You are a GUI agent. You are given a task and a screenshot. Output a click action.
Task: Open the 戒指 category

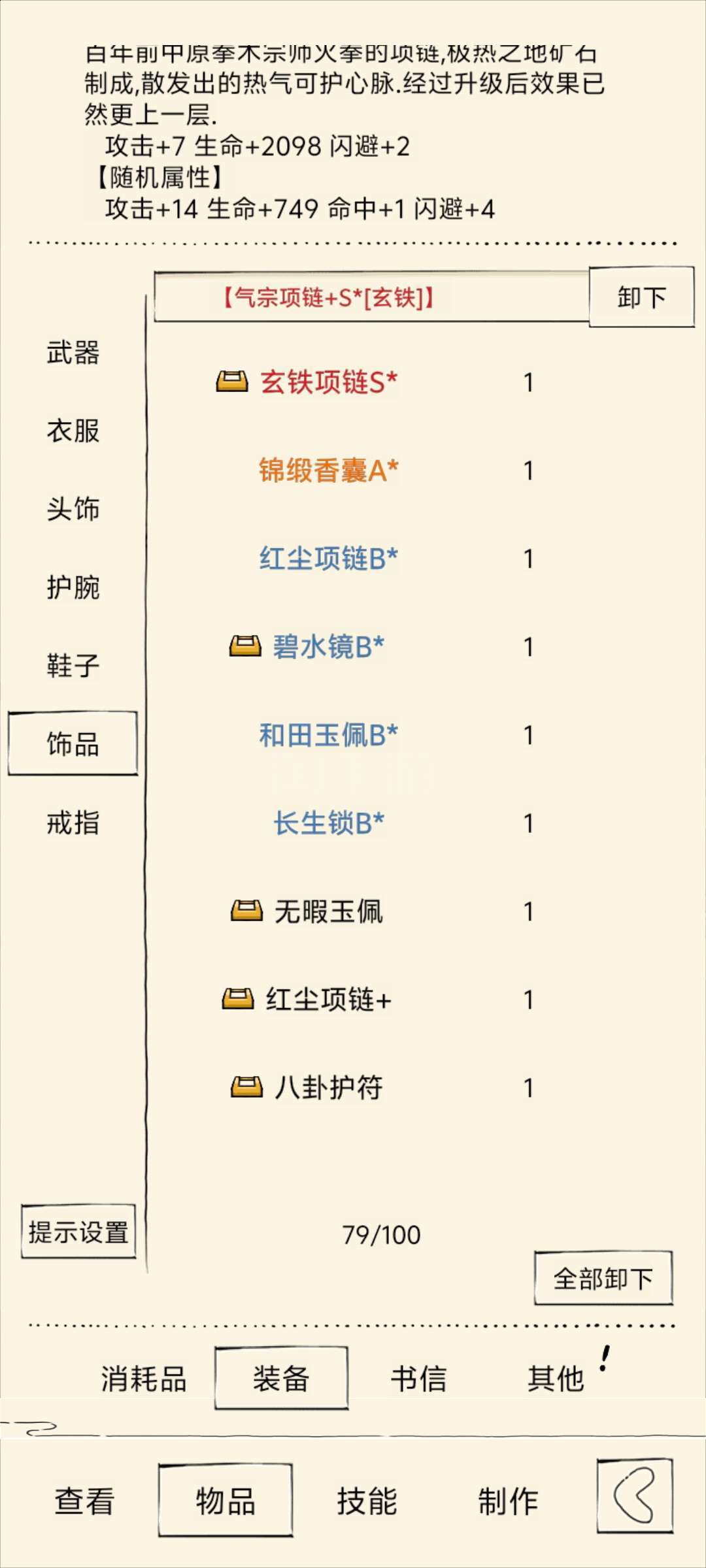tap(73, 823)
